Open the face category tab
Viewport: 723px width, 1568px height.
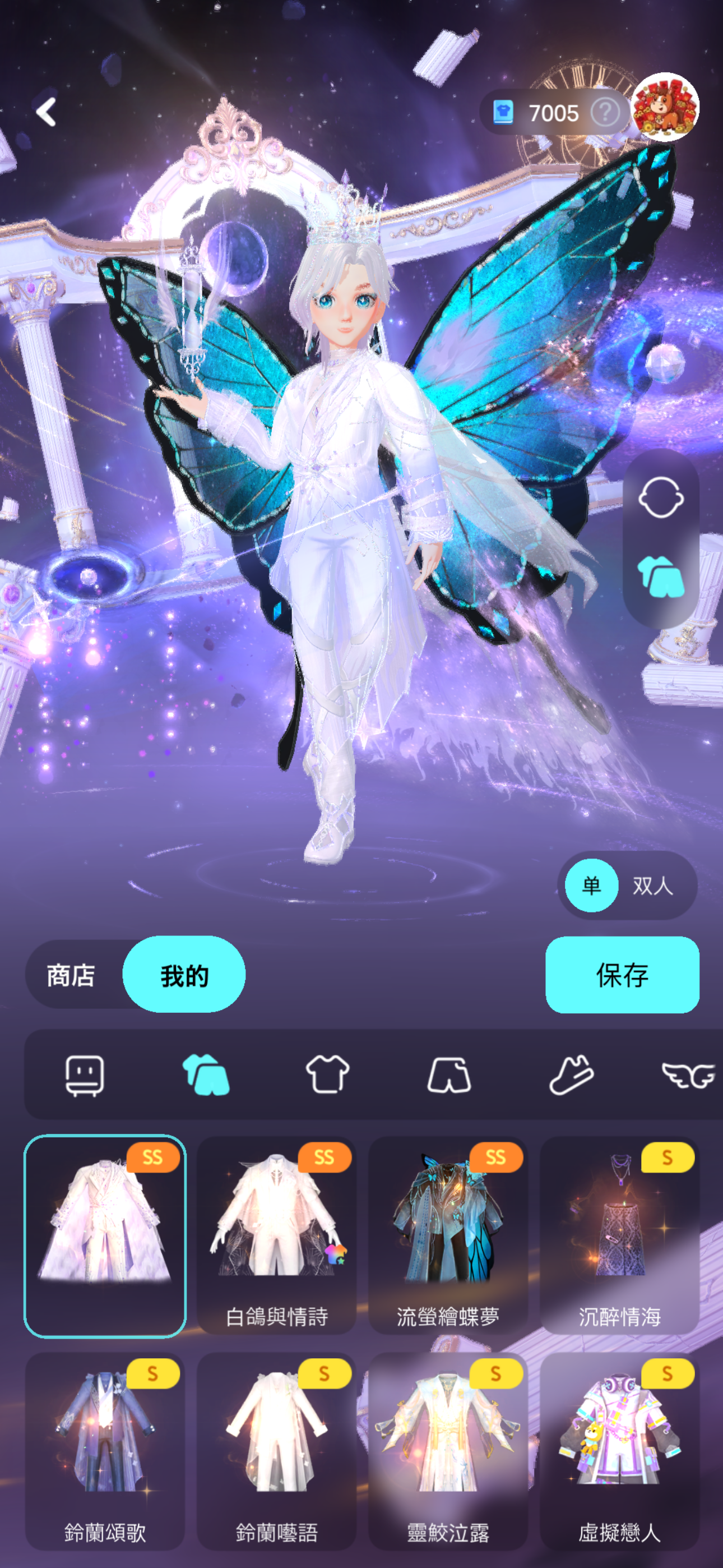84,1075
